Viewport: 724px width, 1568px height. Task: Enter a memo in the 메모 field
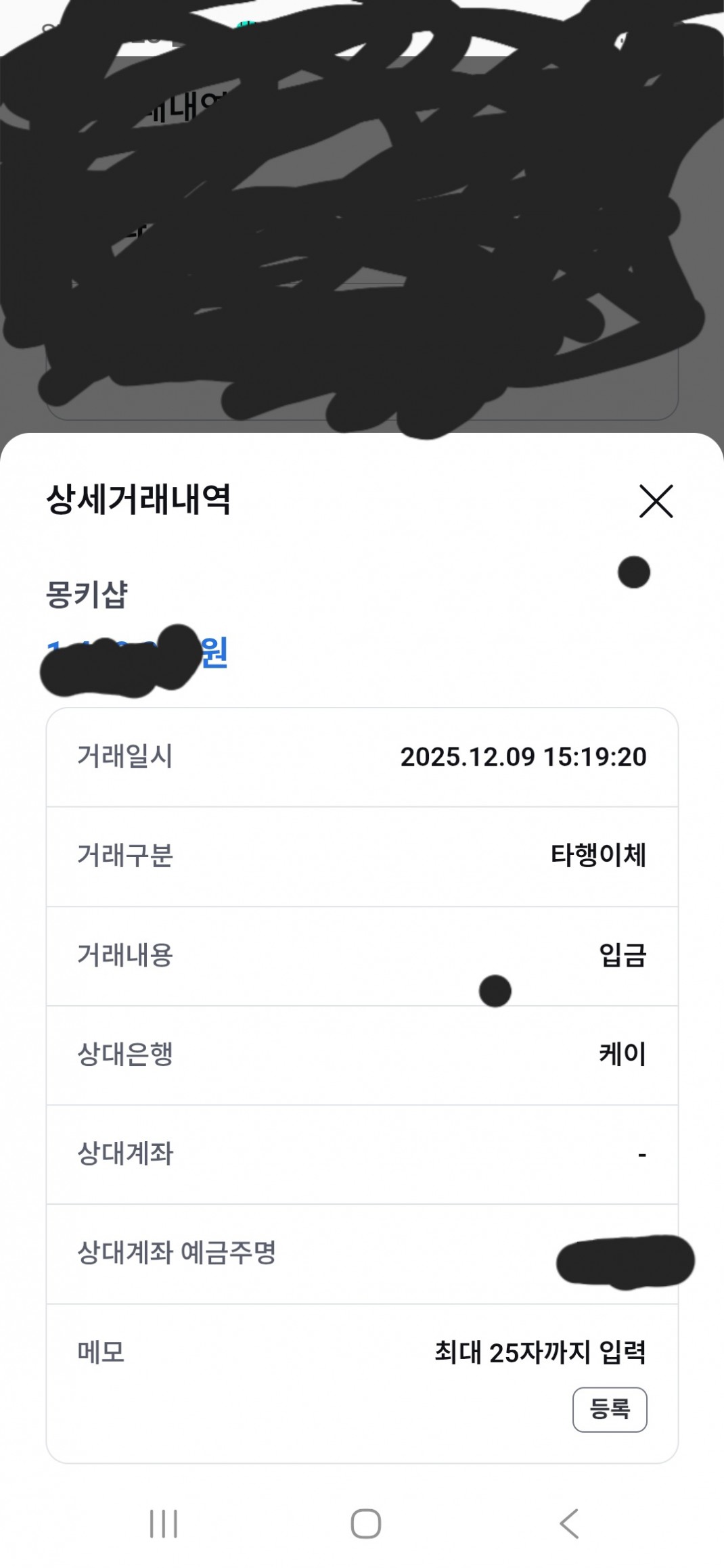point(539,1352)
